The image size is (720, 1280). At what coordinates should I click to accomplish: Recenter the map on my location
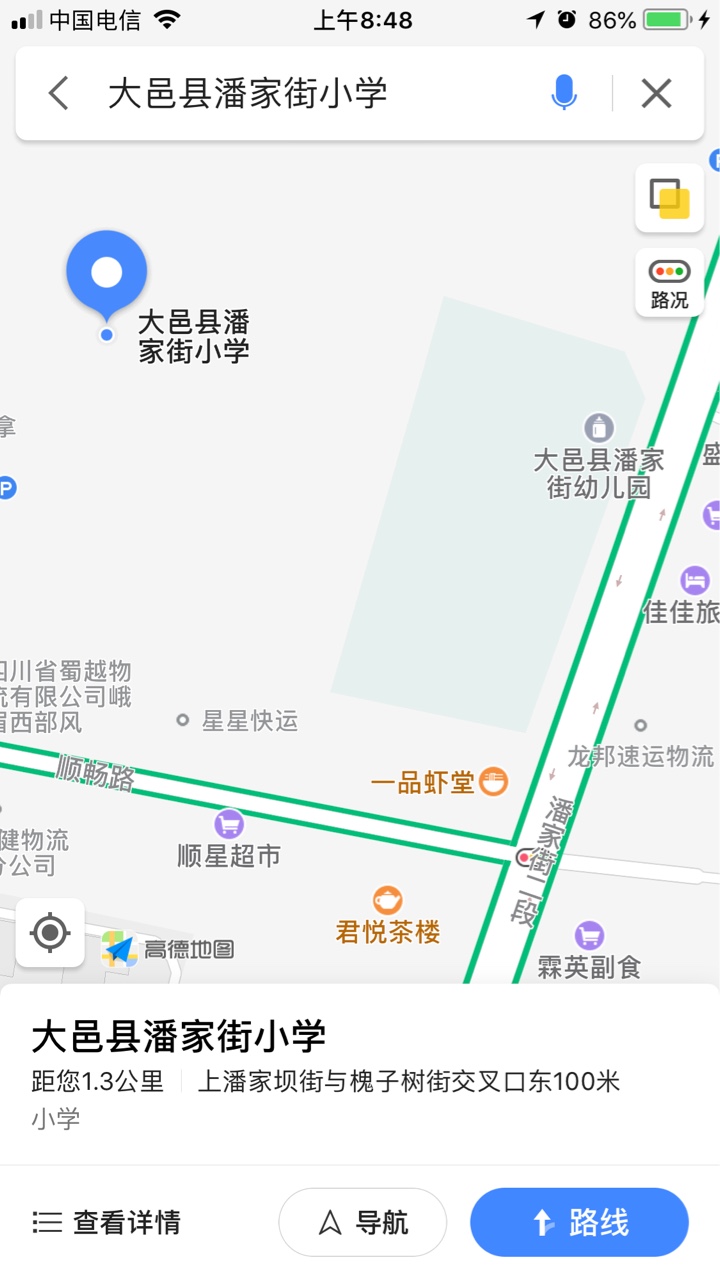coord(50,932)
